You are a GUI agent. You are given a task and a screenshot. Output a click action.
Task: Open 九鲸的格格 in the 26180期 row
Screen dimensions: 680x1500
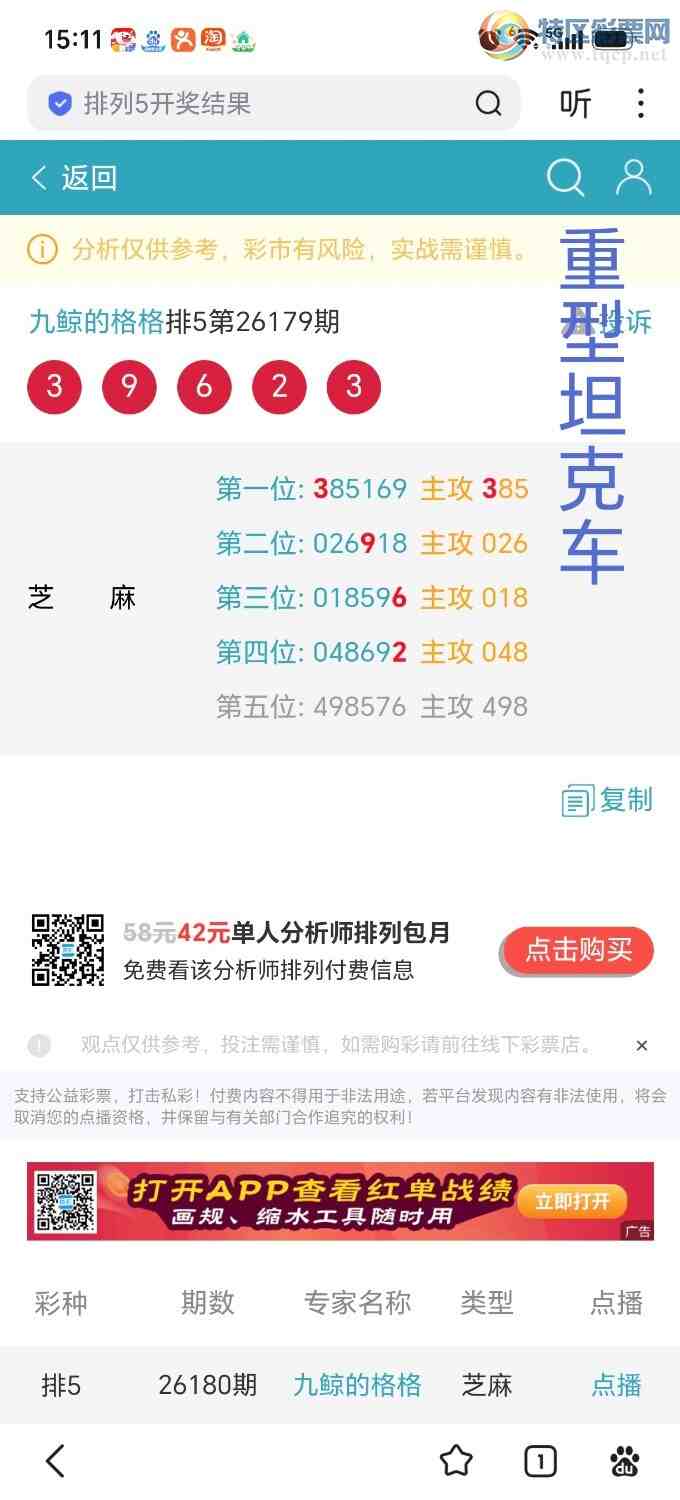(357, 1385)
